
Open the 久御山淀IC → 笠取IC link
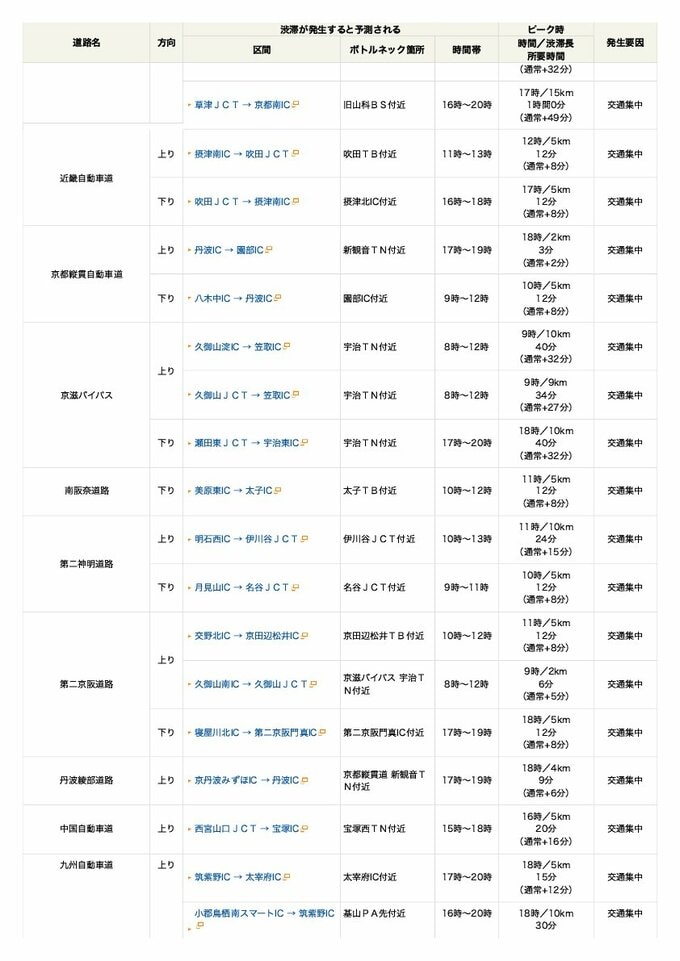tap(237, 347)
